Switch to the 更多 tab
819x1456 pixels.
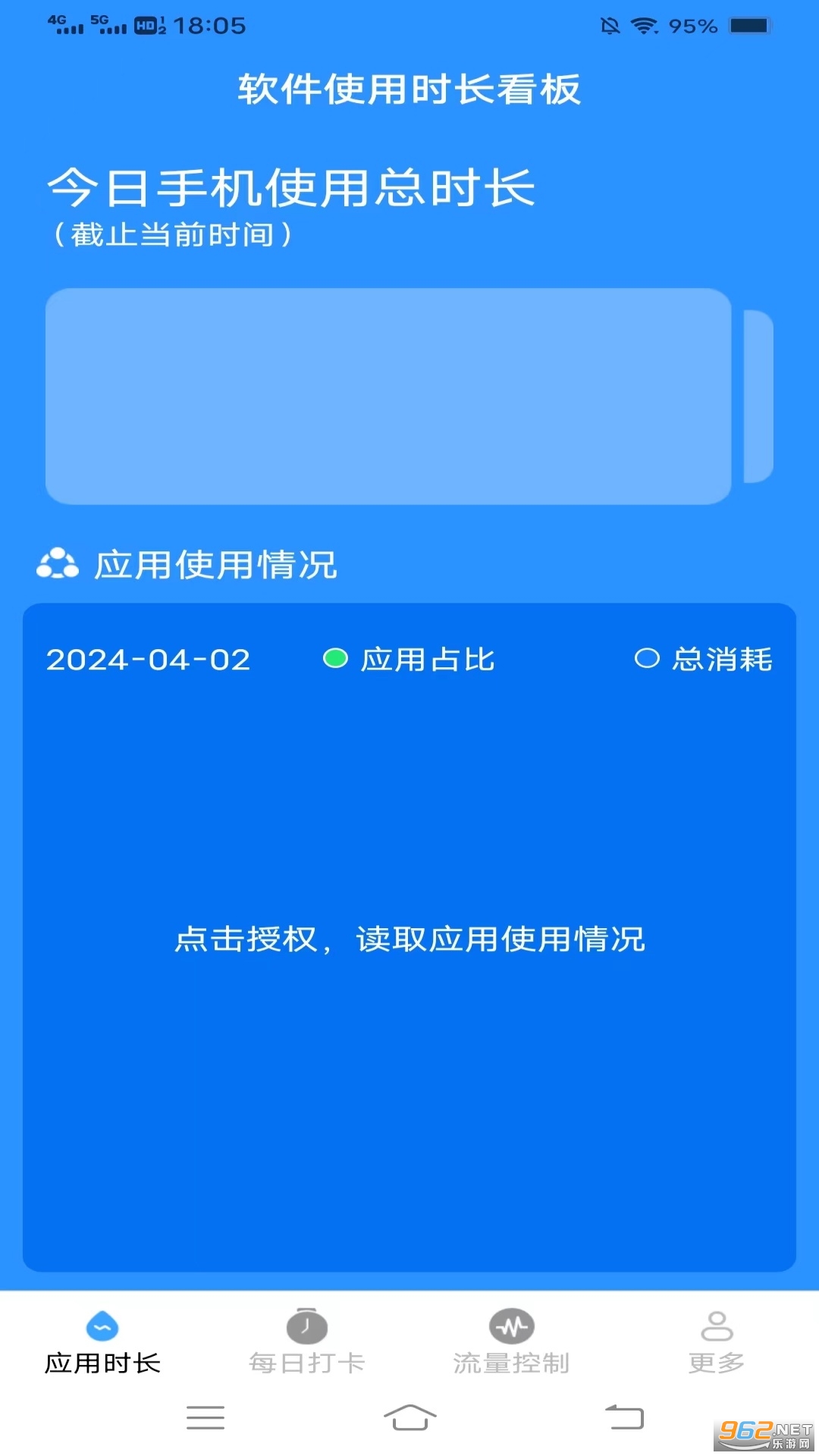(715, 1360)
